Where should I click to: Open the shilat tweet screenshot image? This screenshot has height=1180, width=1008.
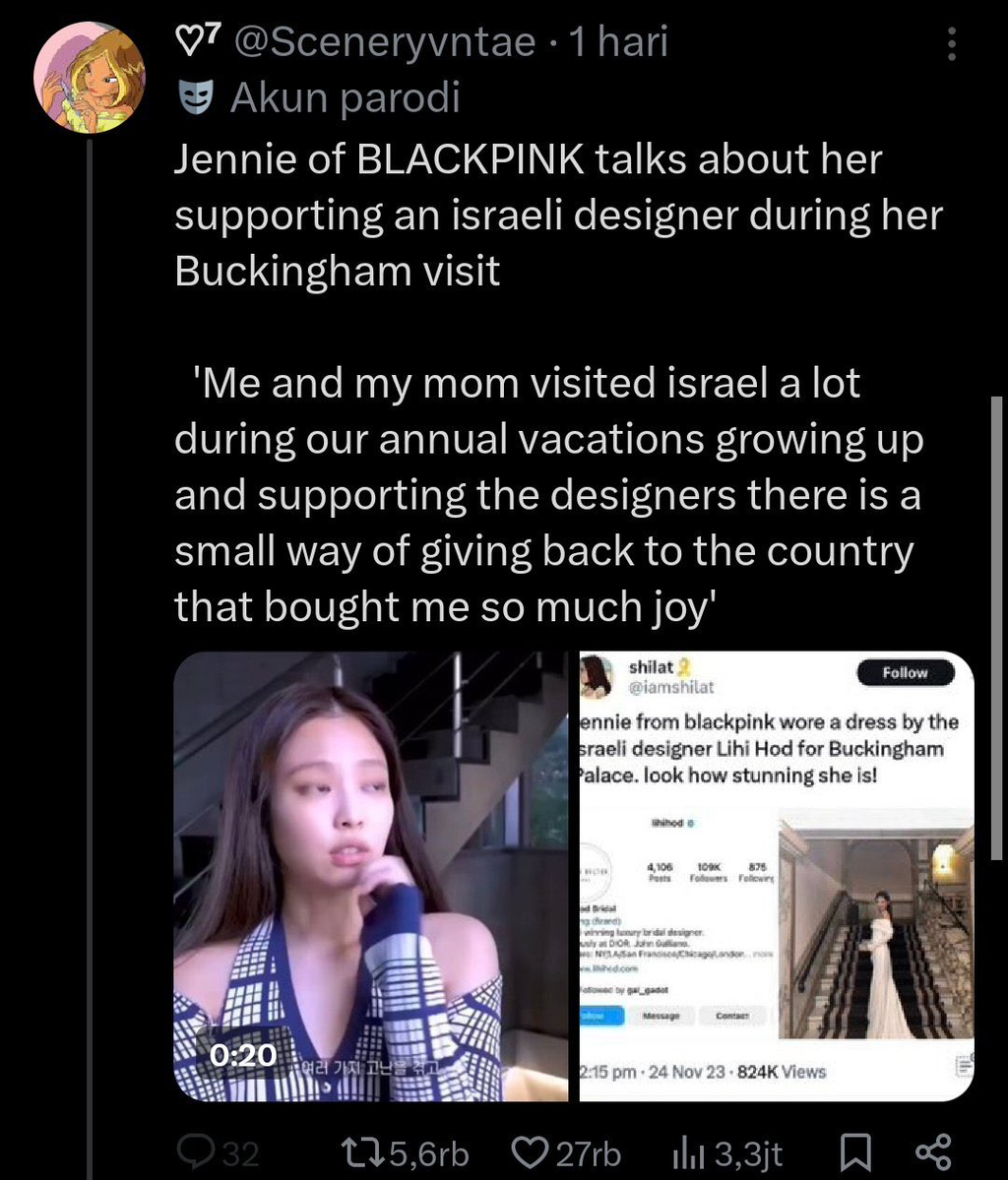pos(776,876)
